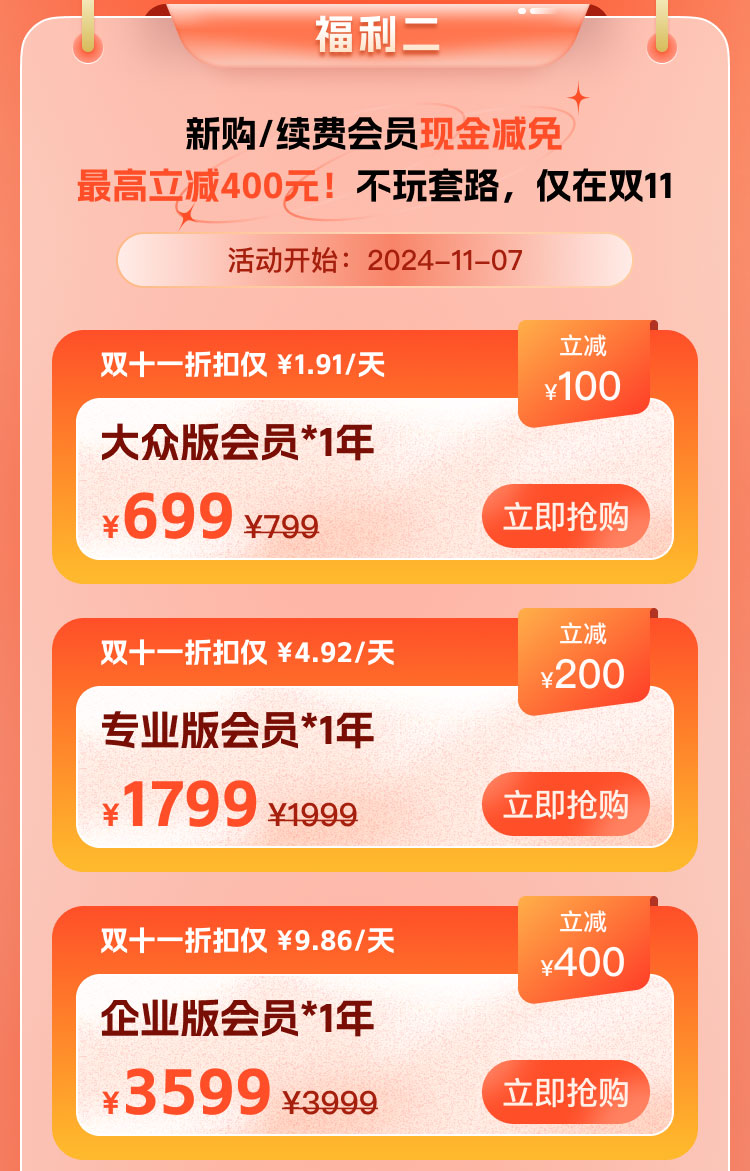Click 立即抢购 on the 企业版 card
Viewport: 750px width, 1171px height.
[566, 1092]
